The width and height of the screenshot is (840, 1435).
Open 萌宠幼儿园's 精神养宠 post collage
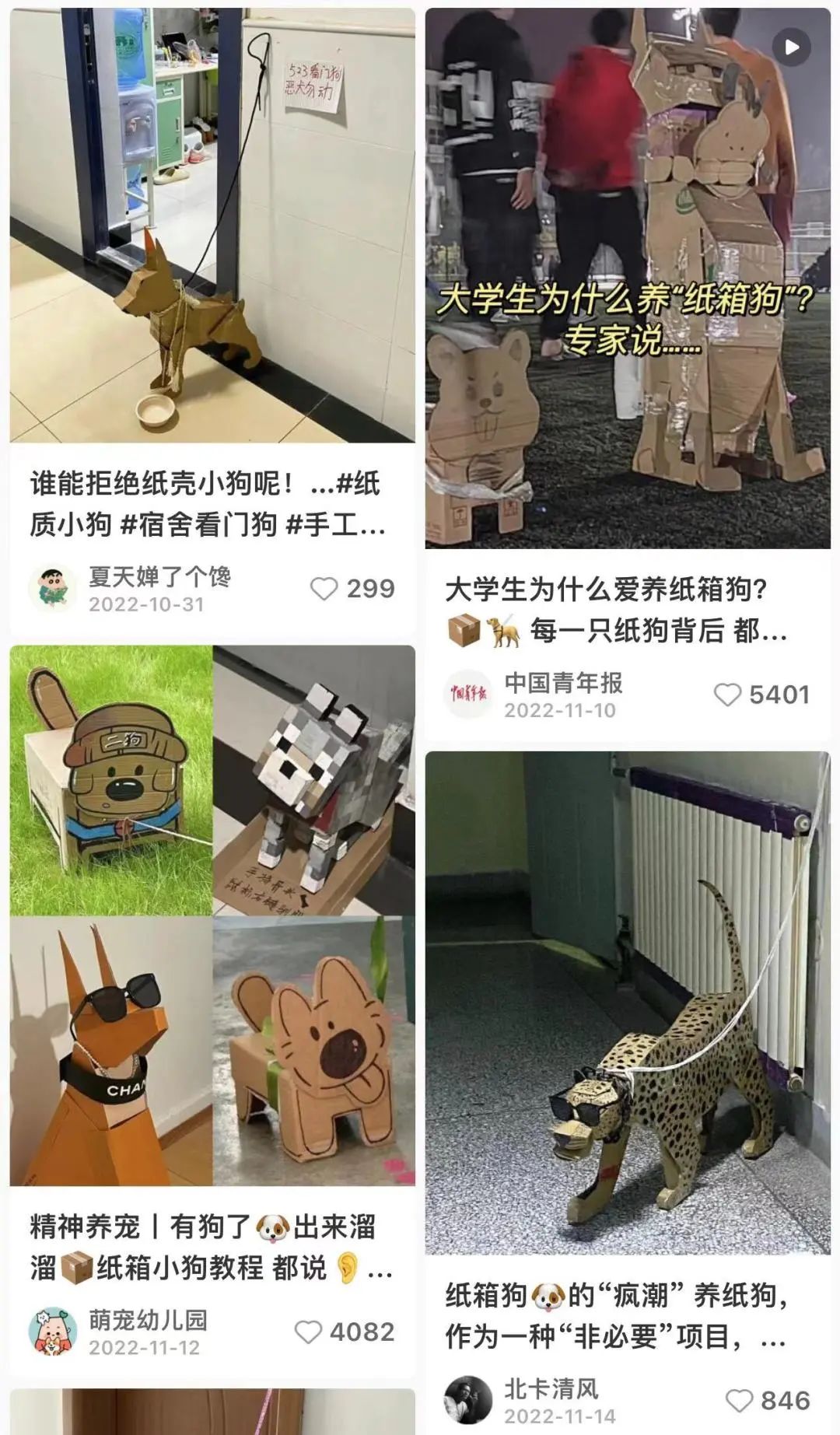coord(212,915)
